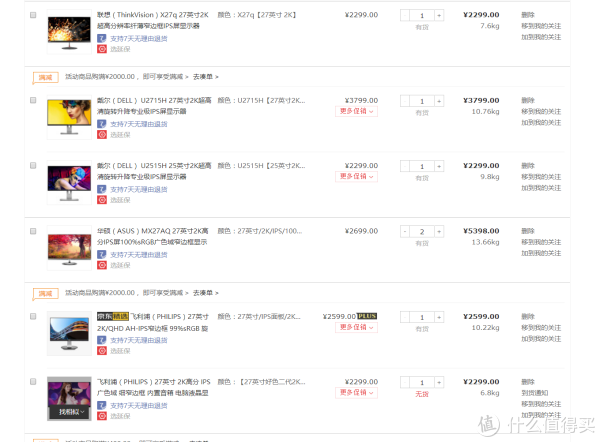Move ASUS MX27AQ to my favorites
This screenshot has width=600, height=442.
[540, 241]
